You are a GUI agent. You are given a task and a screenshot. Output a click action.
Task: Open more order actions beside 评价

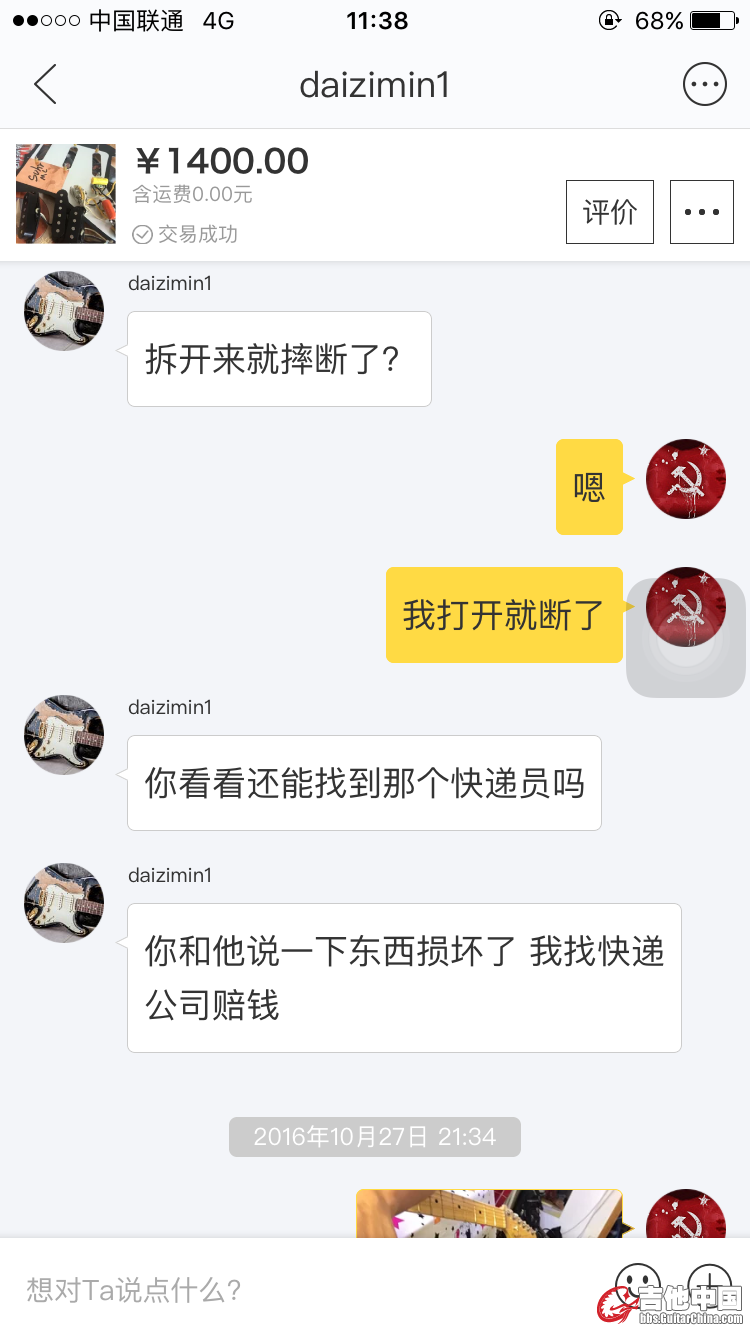(701, 212)
